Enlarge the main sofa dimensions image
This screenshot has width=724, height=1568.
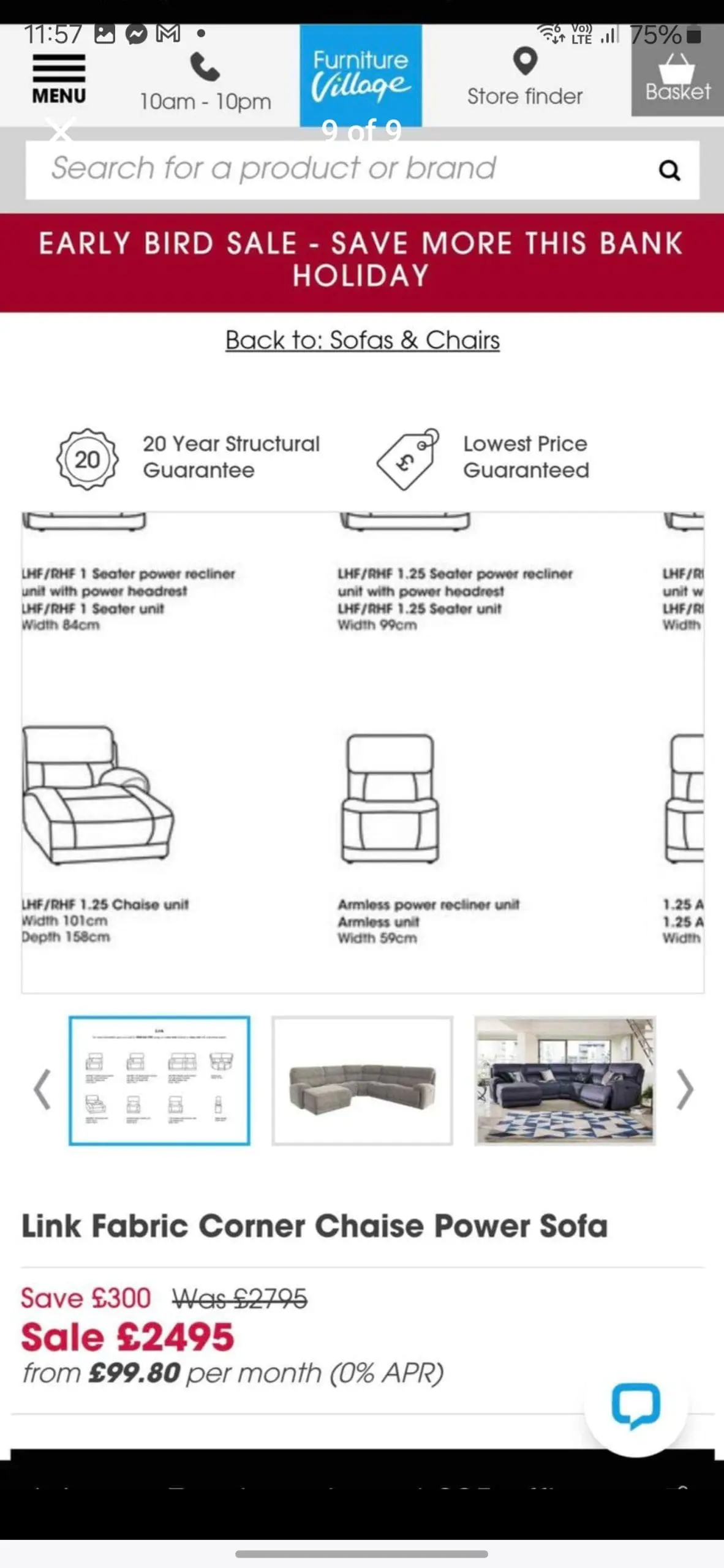point(363,753)
